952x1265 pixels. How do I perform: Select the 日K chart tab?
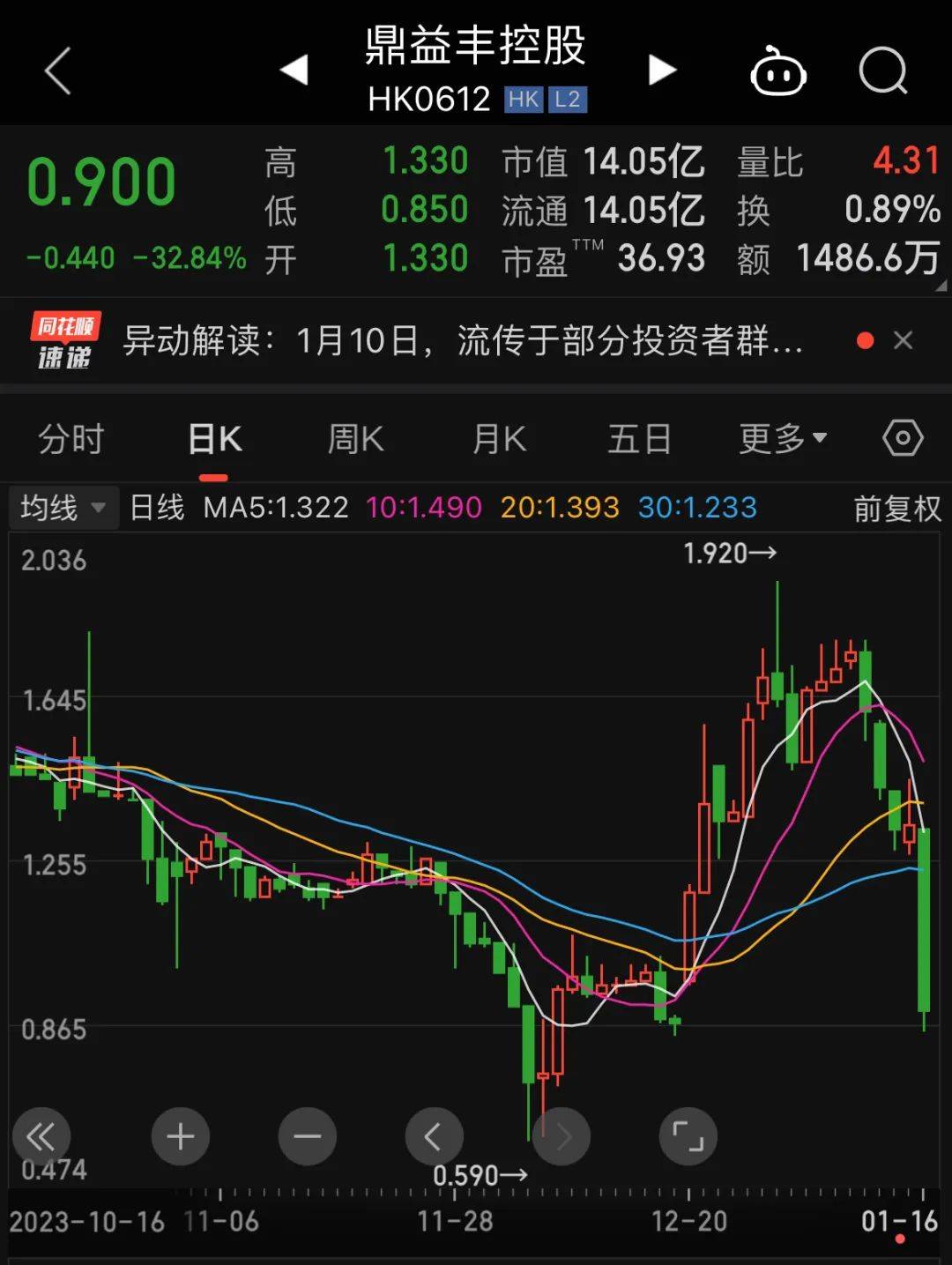coord(214,438)
